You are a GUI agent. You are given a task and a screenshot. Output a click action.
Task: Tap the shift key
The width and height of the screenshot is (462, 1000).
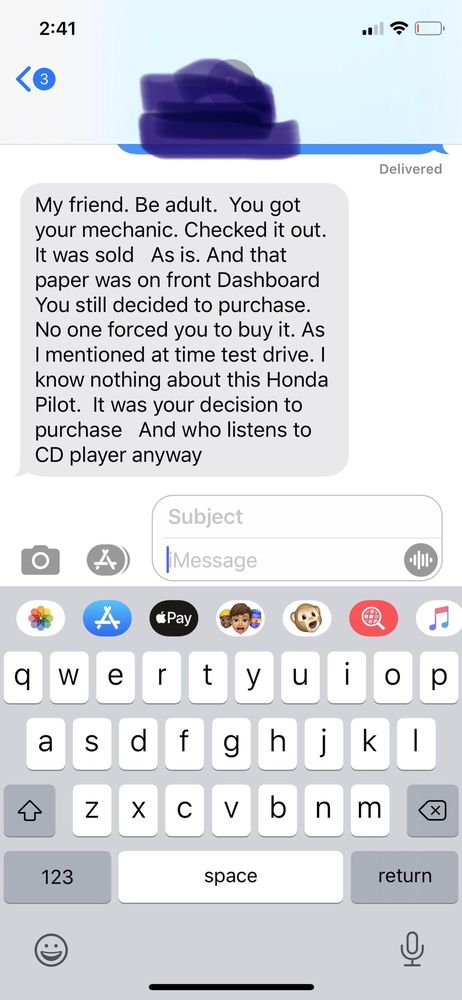29,811
